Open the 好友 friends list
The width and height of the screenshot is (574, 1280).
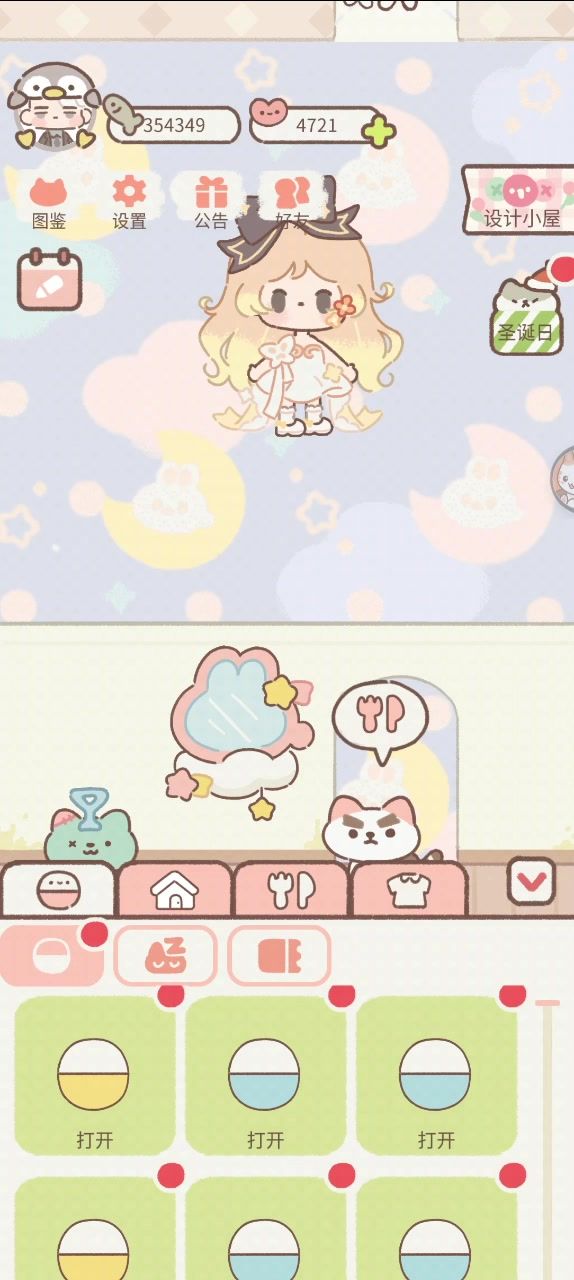coord(292,203)
